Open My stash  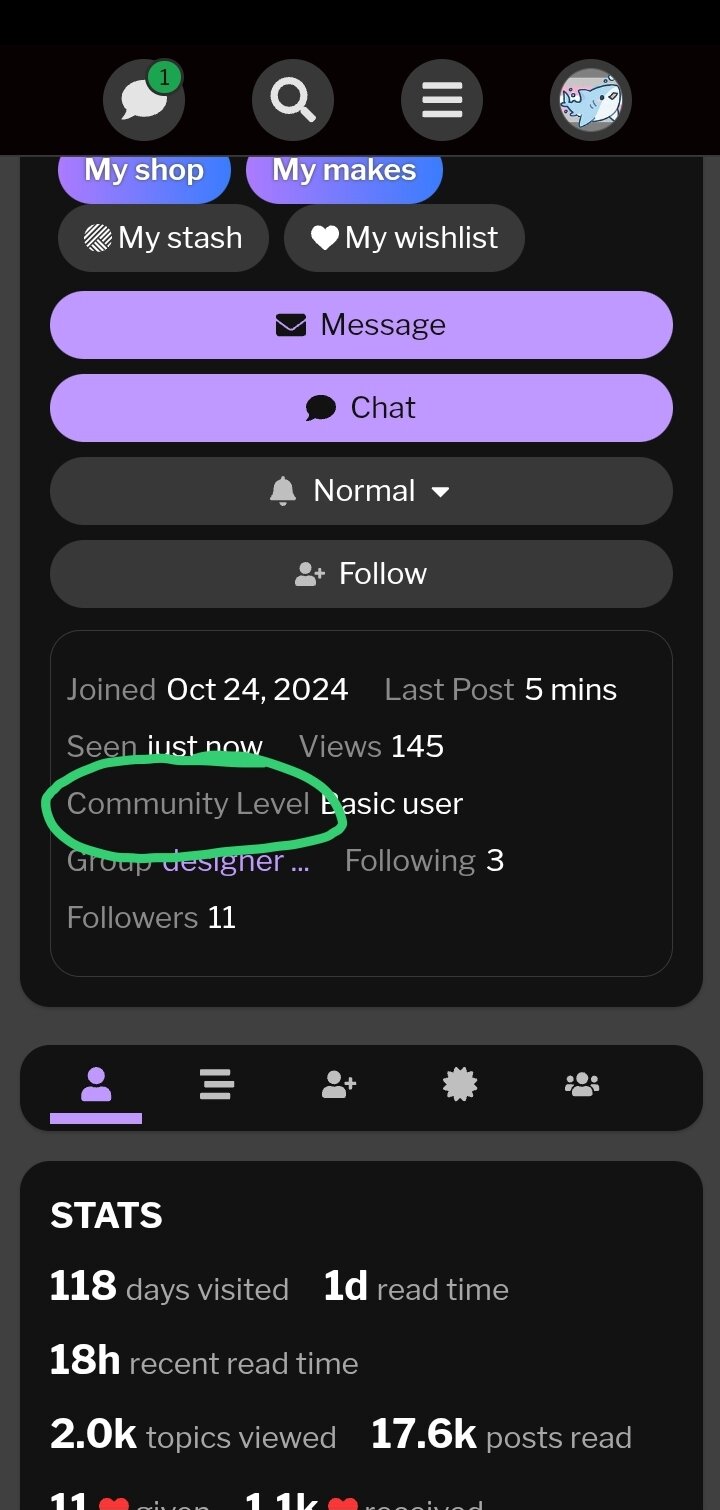[163, 238]
